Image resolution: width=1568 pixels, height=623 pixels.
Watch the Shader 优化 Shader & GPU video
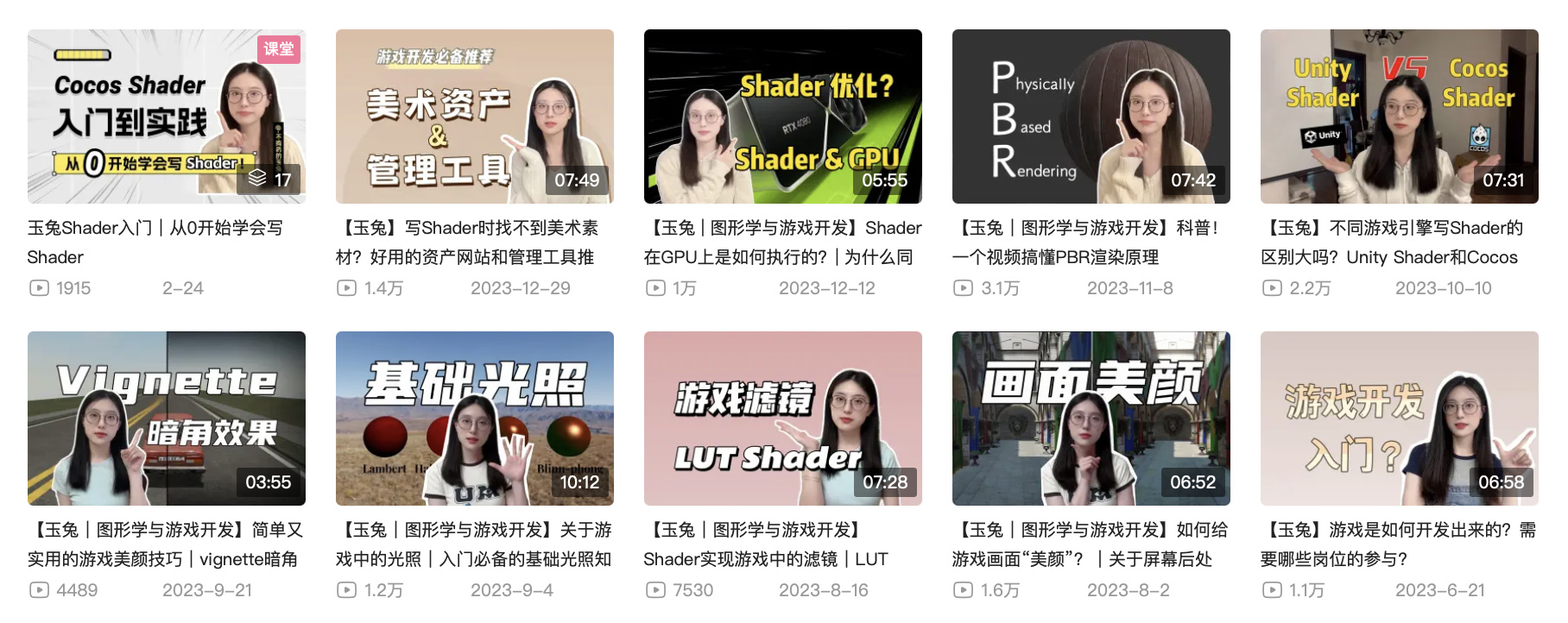pos(782,116)
